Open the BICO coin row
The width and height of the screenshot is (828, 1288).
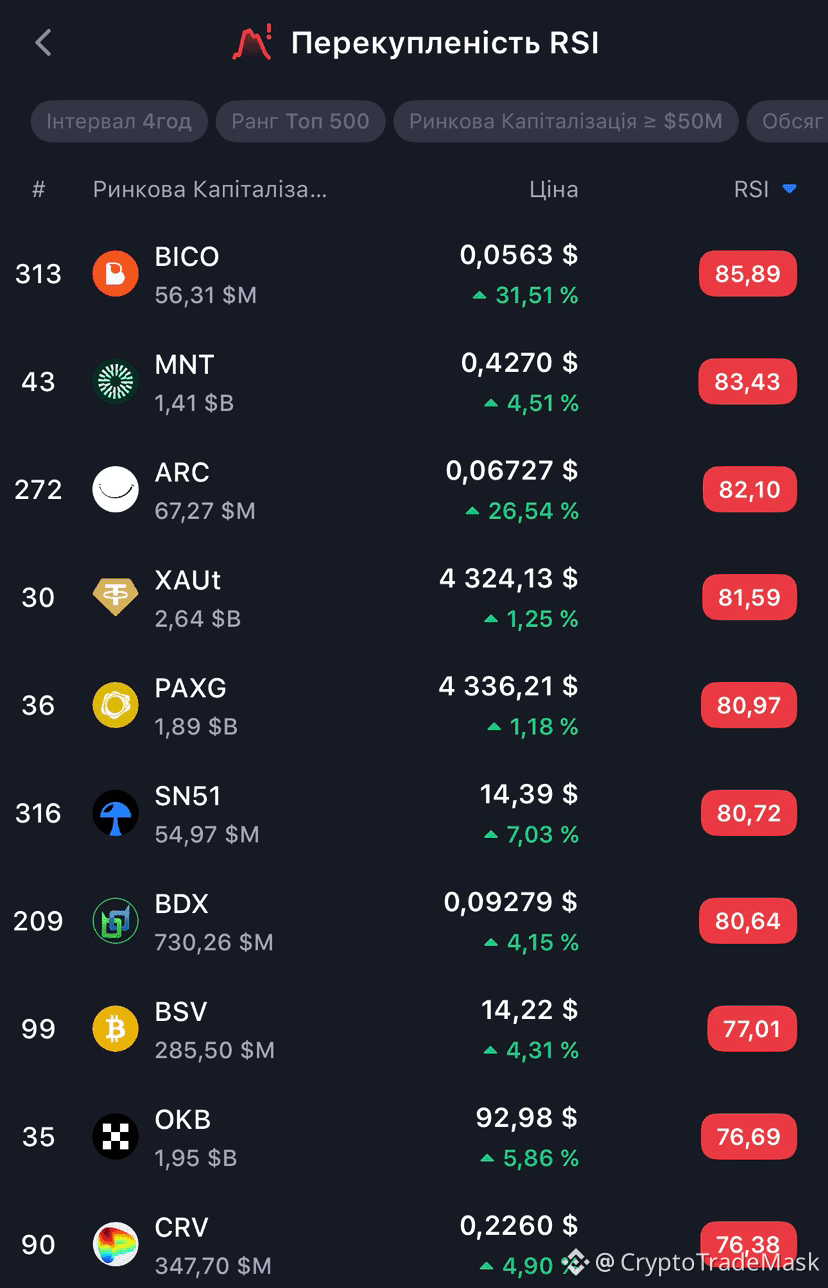coord(414,274)
